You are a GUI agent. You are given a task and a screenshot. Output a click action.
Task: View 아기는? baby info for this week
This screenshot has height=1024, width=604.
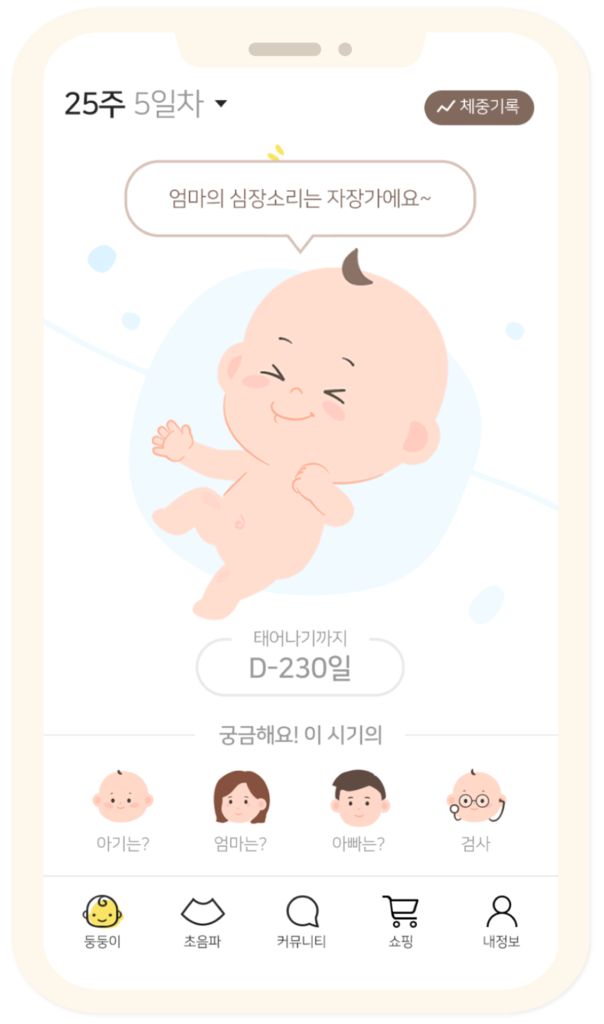[x=122, y=808]
